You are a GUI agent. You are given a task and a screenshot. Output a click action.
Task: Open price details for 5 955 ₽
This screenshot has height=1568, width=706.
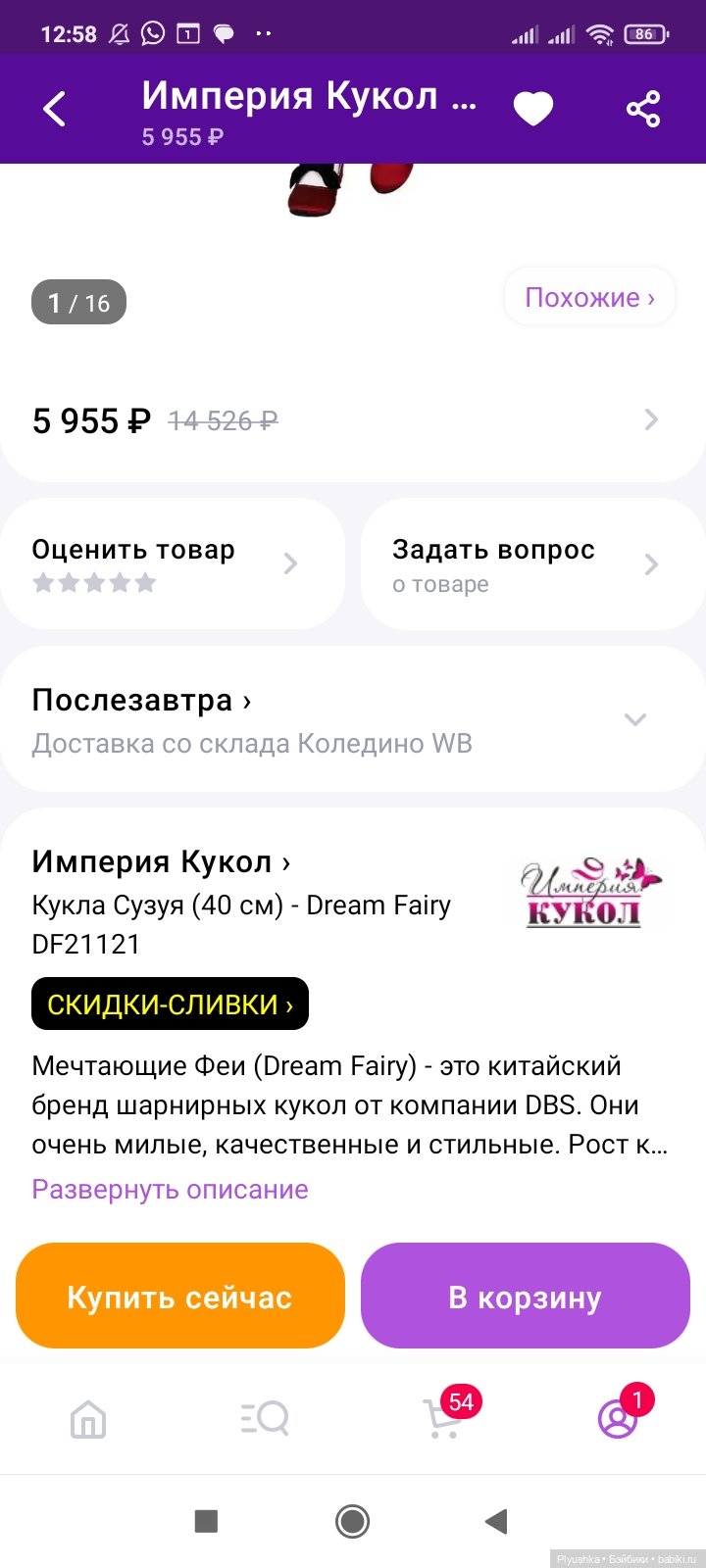click(650, 420)
